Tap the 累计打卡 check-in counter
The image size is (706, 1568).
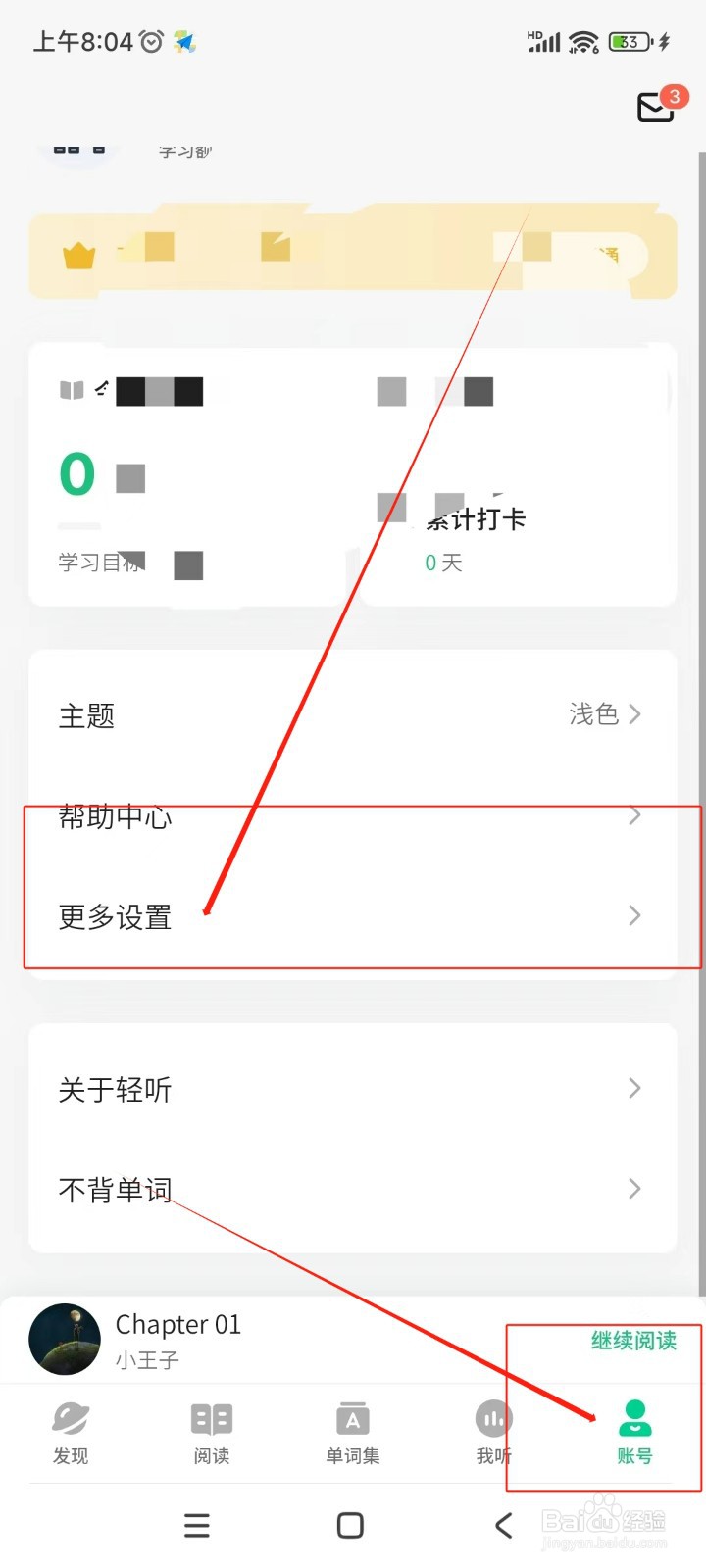[479, 519]
